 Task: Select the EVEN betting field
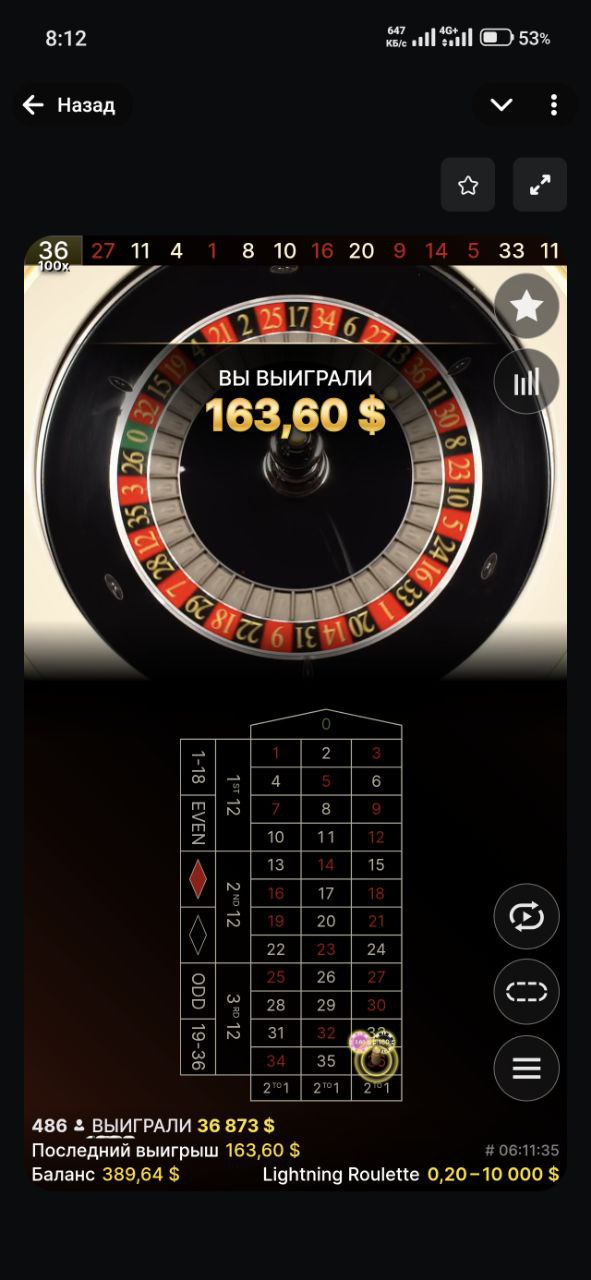pos(198,823)
